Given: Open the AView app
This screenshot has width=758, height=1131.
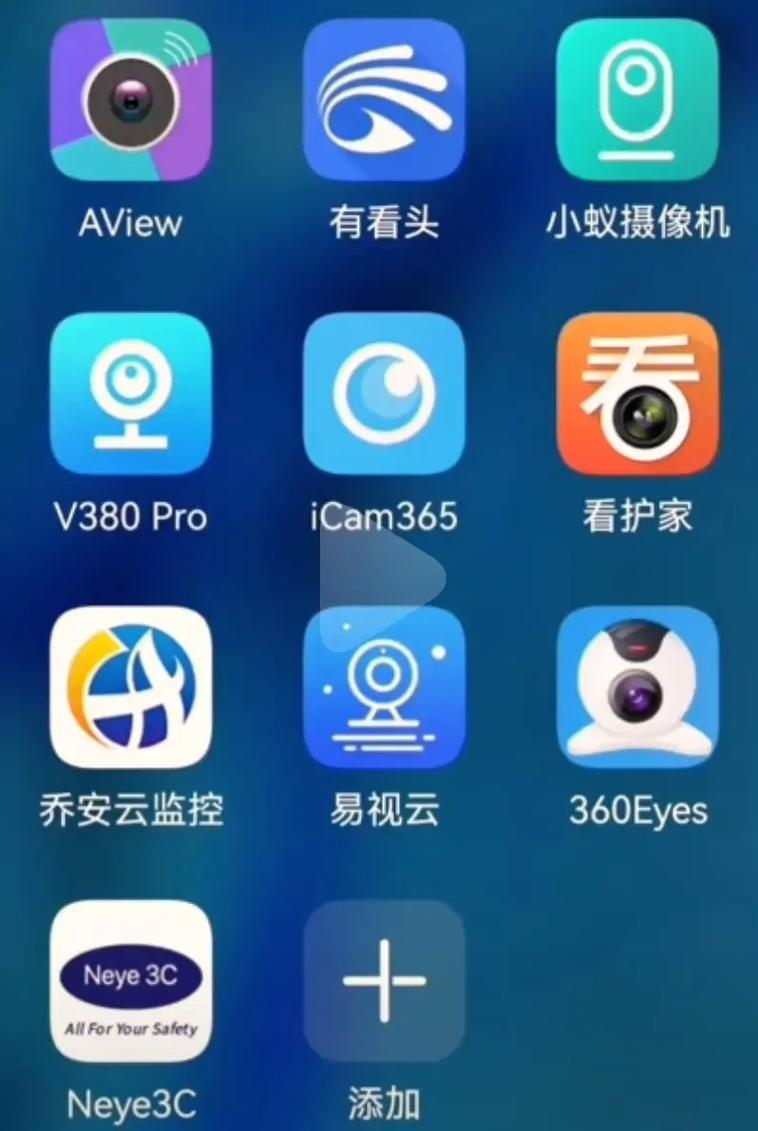Looking at the screenshot, I should (x=131, y=100).
